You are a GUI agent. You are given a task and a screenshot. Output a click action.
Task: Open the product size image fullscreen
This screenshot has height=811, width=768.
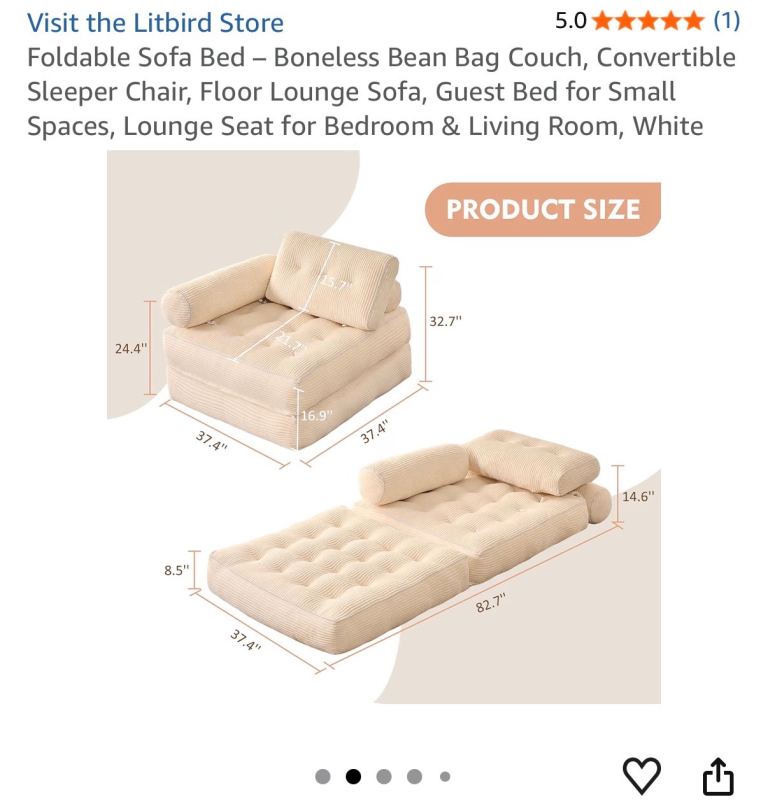tap(384, 427)
